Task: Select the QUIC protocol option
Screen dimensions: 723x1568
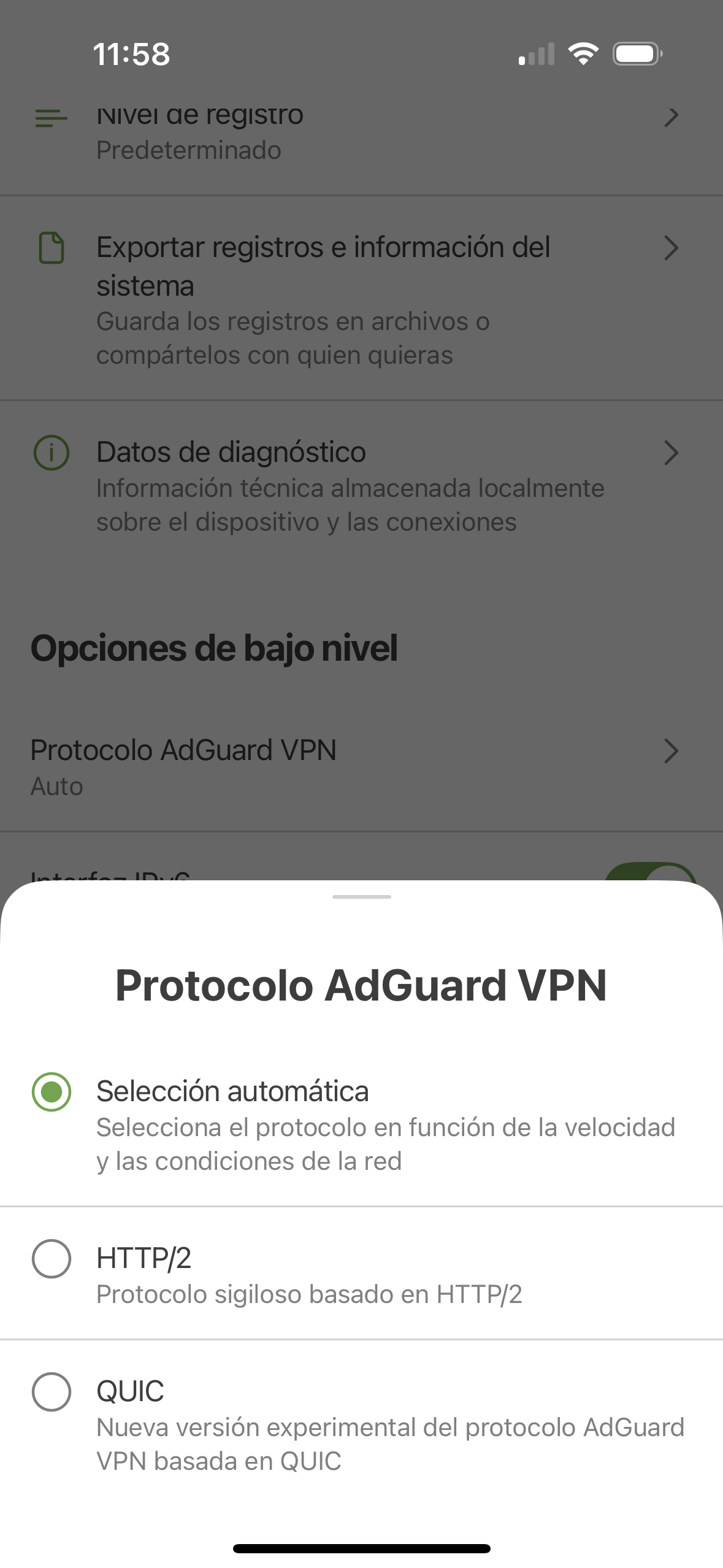Action: [52, 1392]
